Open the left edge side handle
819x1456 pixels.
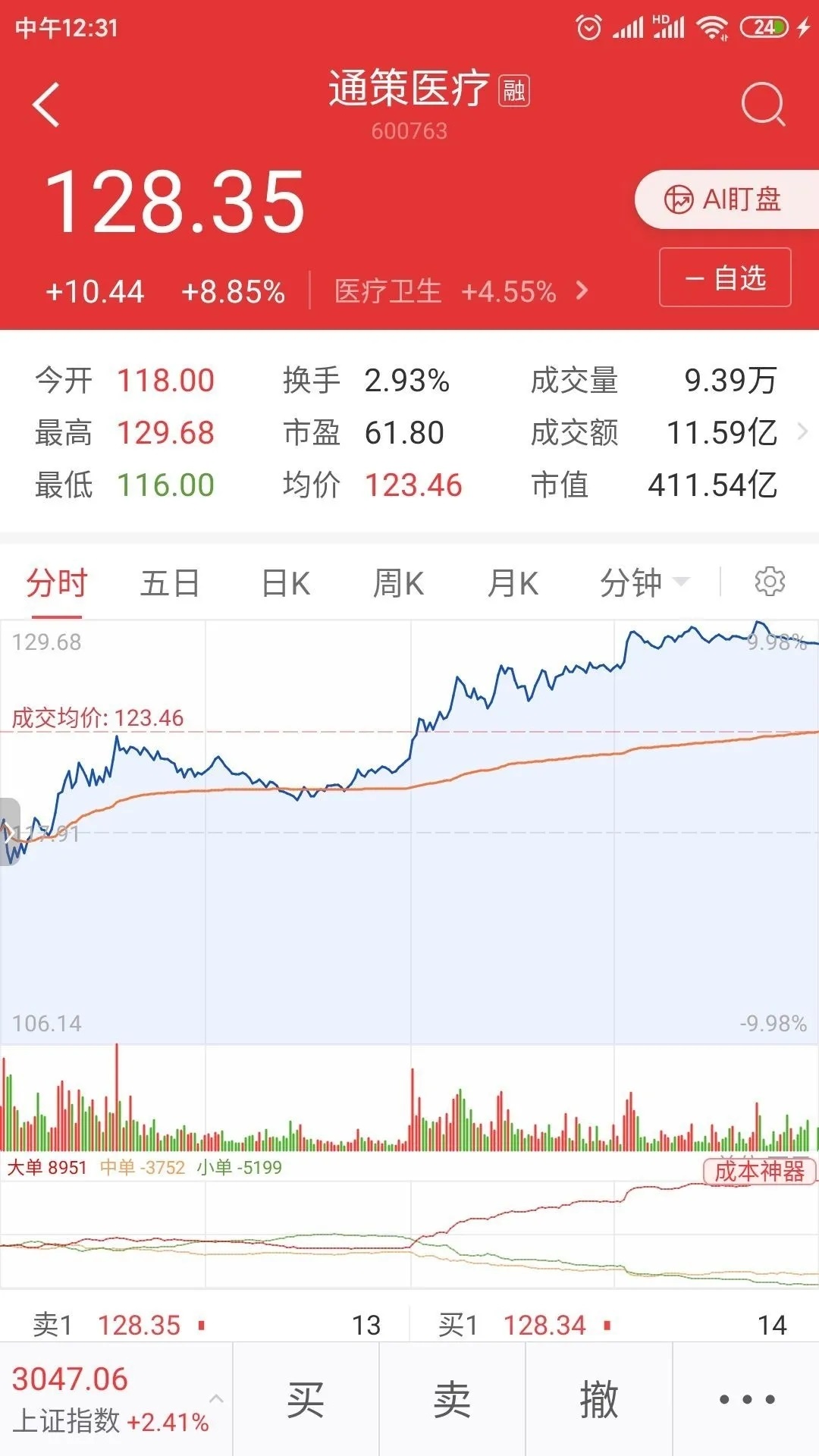tap(9, 831)
